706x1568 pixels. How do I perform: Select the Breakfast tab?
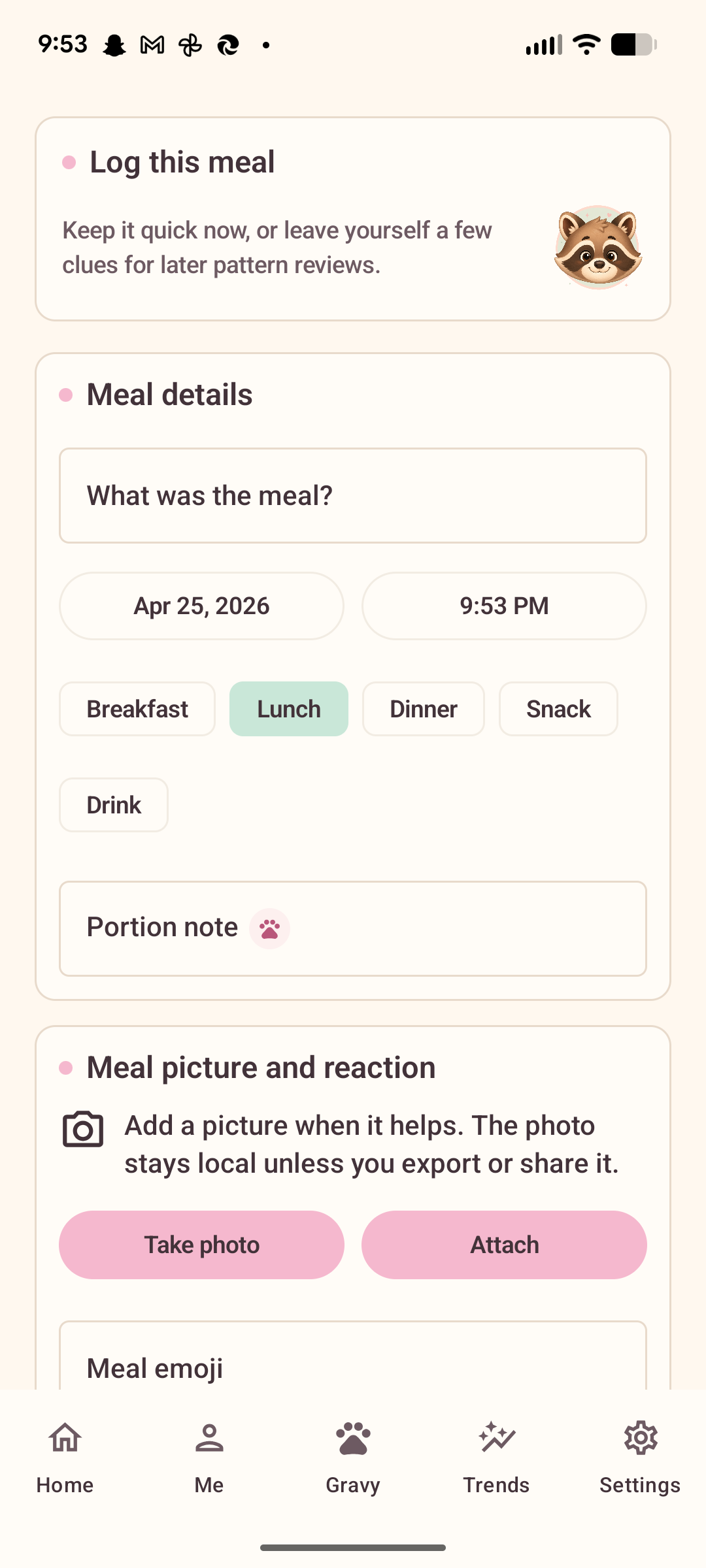pyautogui.click(x=137, y=708)
